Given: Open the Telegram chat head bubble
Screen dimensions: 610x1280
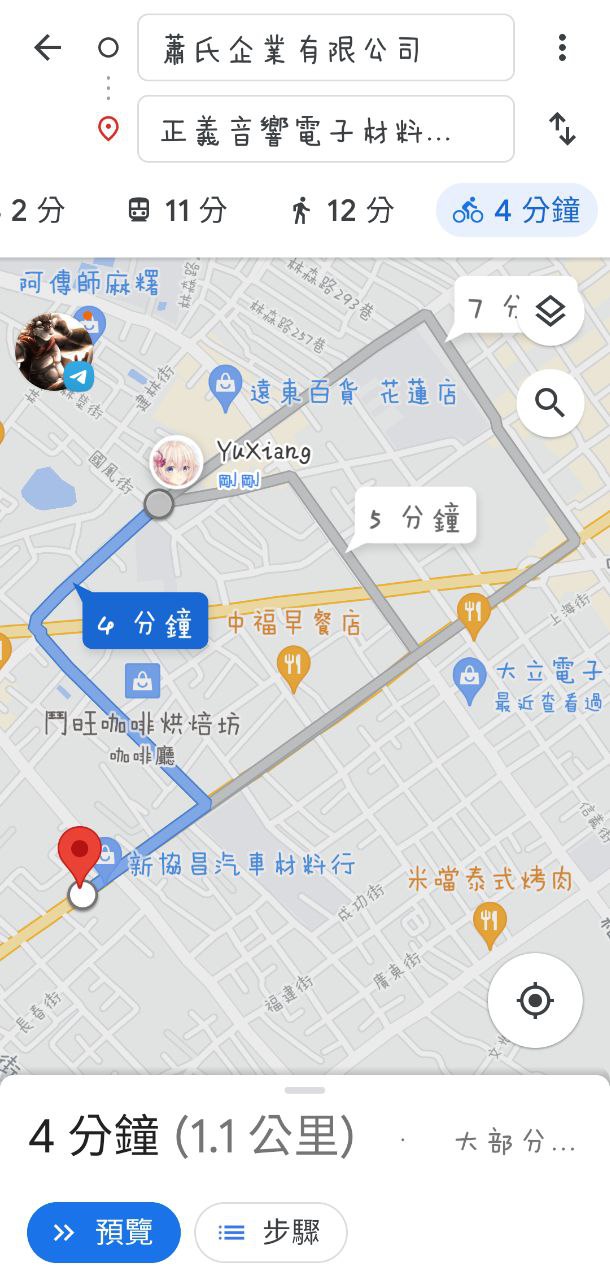Looking at the screenshot, I should pyautogui.click(x=55, y=352).
